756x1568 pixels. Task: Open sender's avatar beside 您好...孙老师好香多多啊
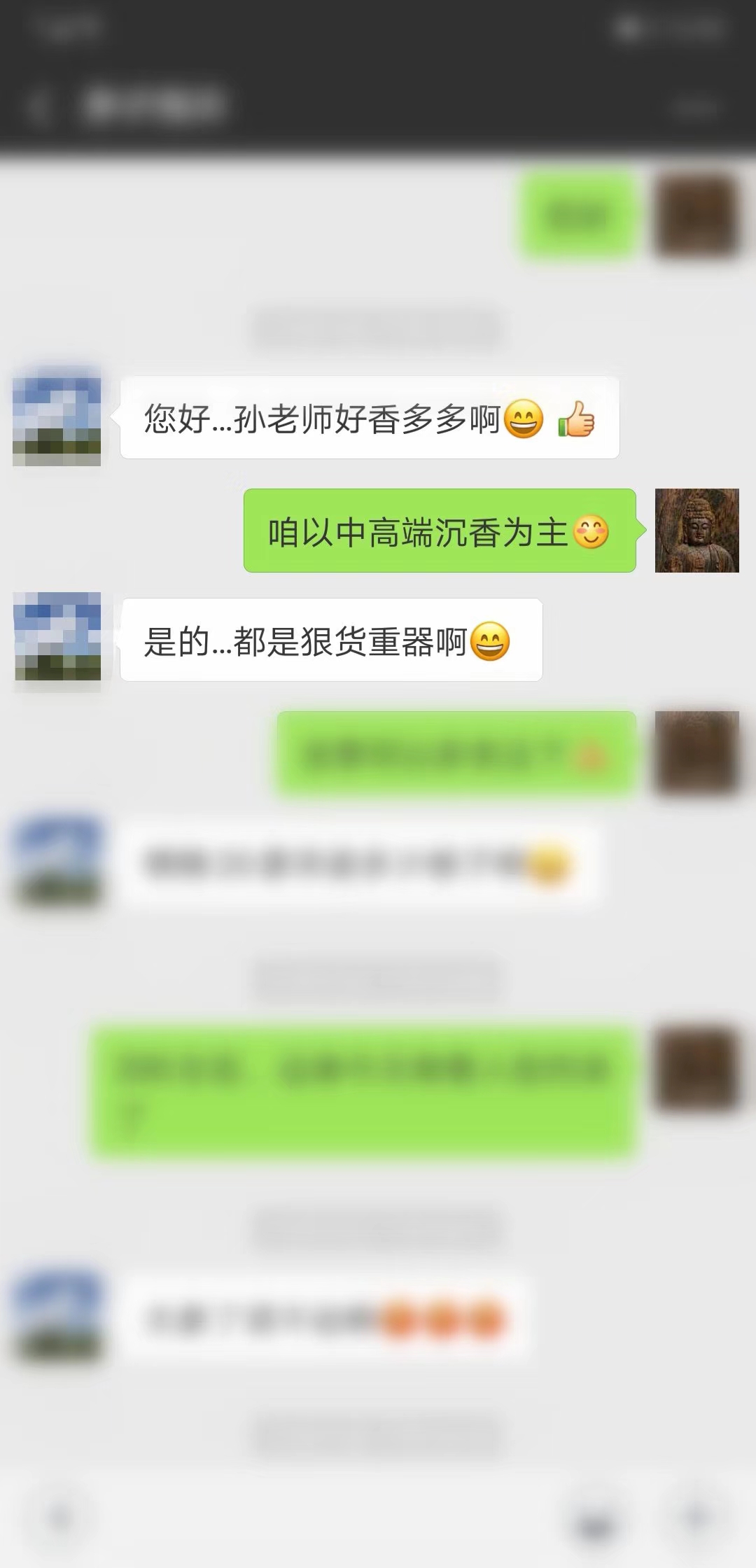tap(57, 417)
